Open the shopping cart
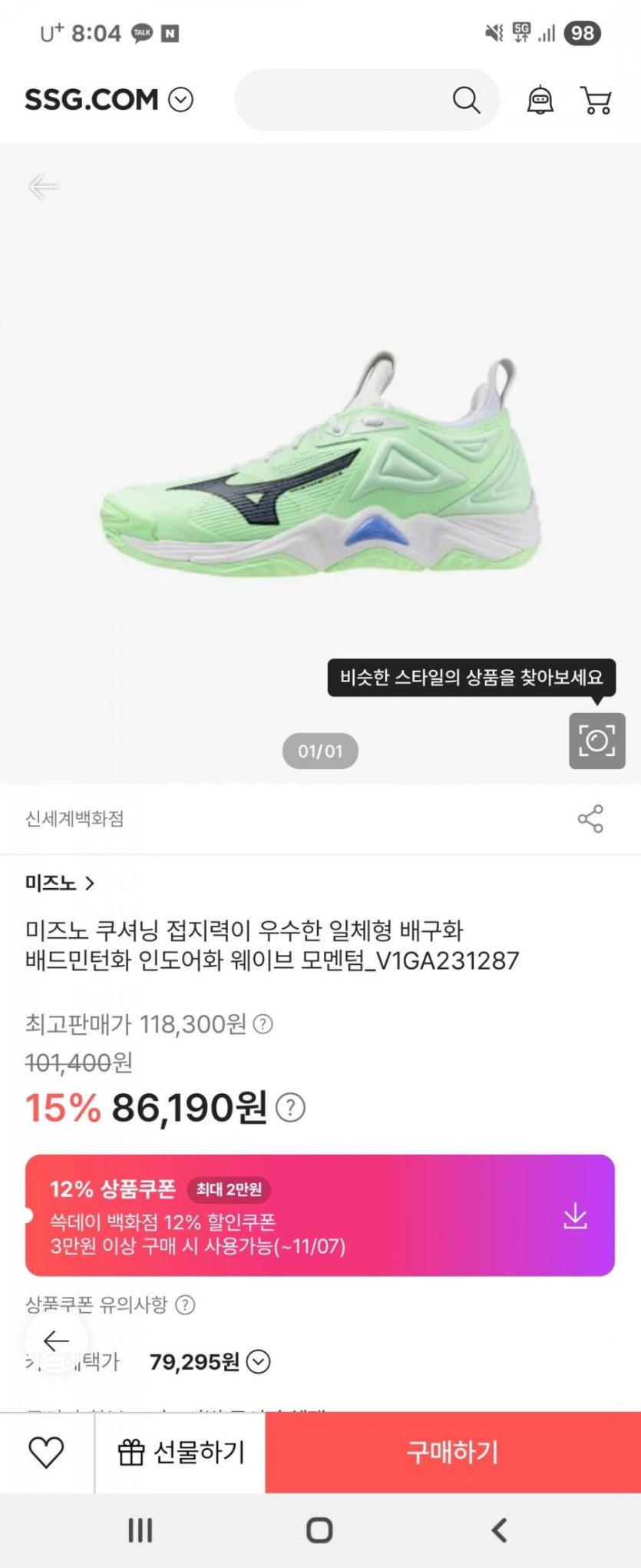The image size is (641, 1568). coord(596,100)
